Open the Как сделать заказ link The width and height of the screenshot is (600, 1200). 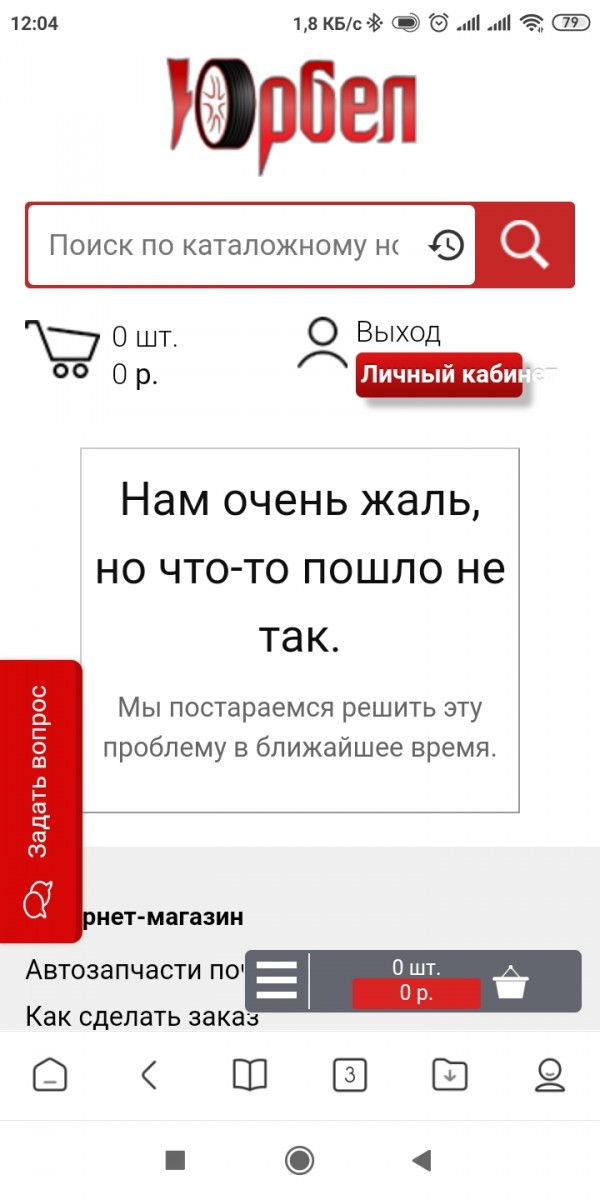click(x=142, y=1017)
